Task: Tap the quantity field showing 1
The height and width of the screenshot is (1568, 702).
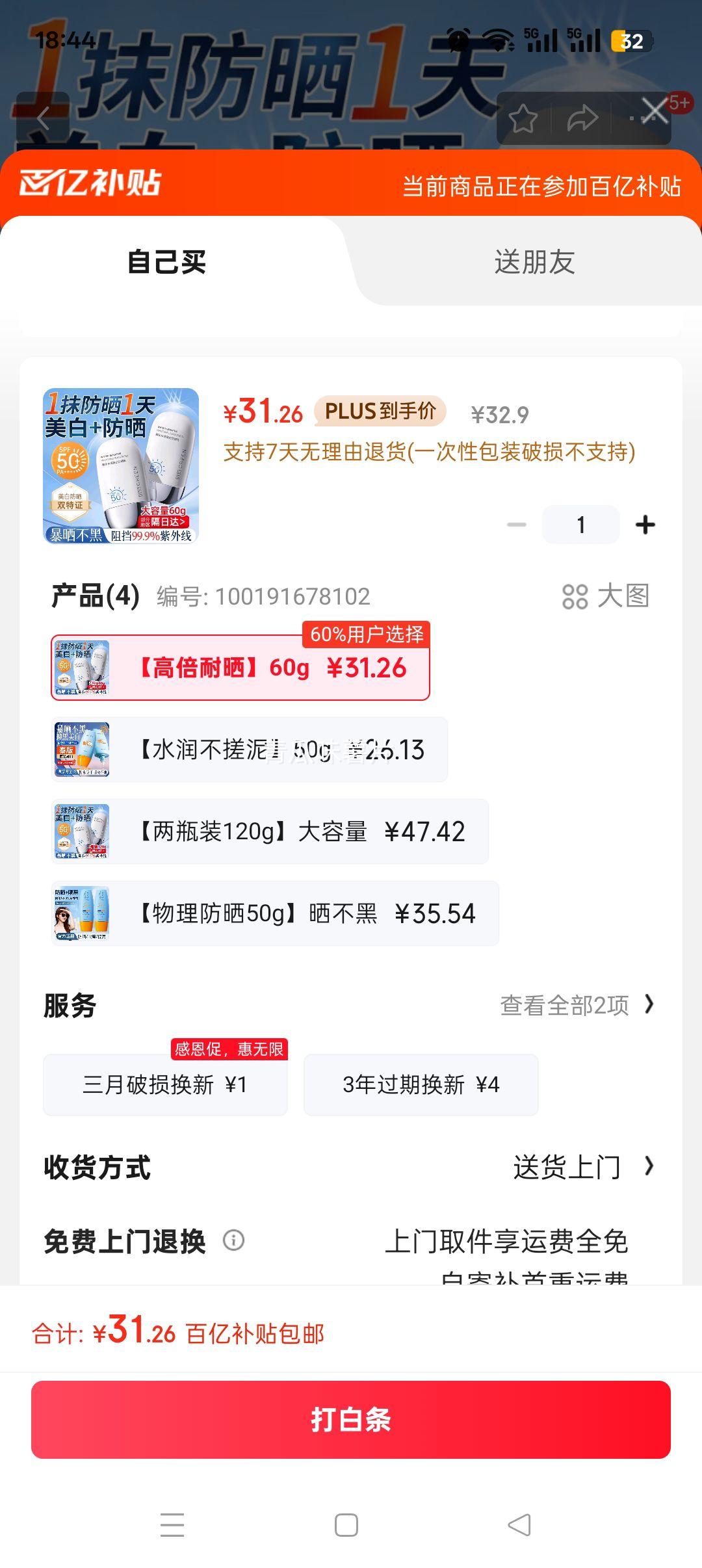Action: [580, 525]
